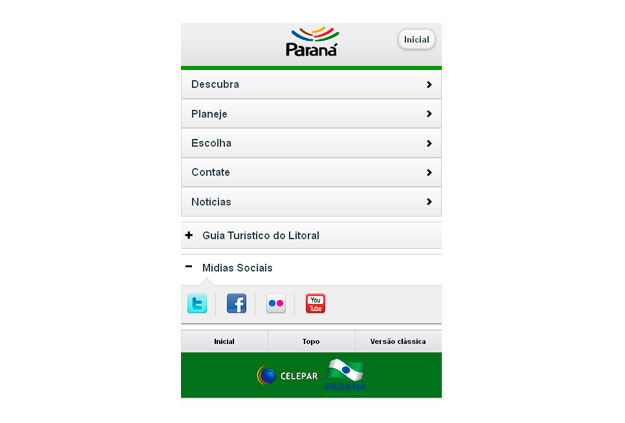The image size is (625, 423).
Task: Open the Planeje section
Action: (311, 114)
